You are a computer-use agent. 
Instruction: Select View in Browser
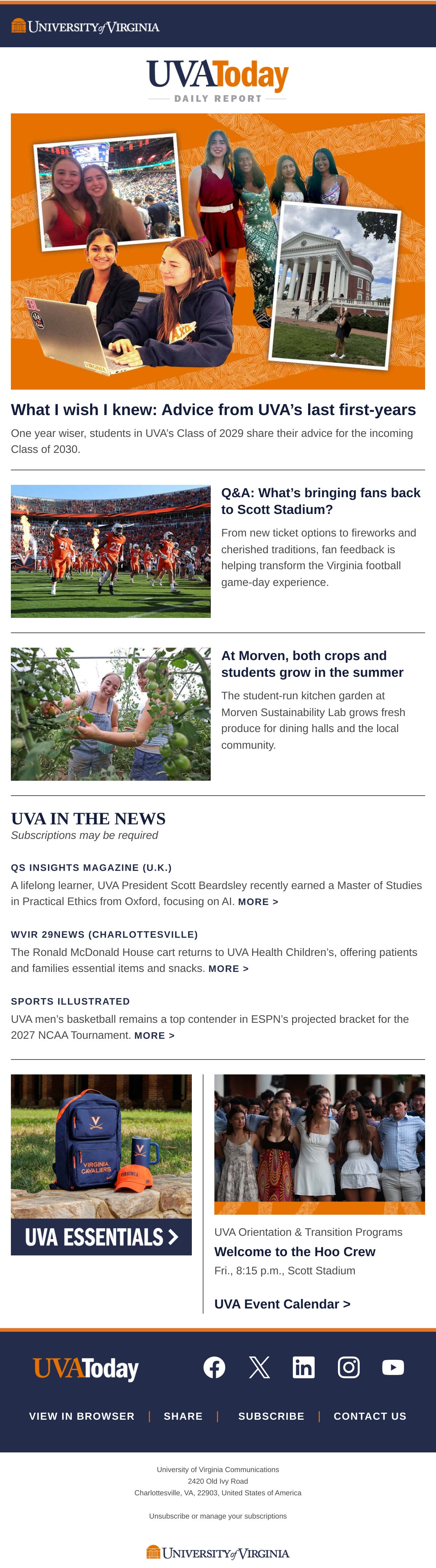[x=82, y=1416]
